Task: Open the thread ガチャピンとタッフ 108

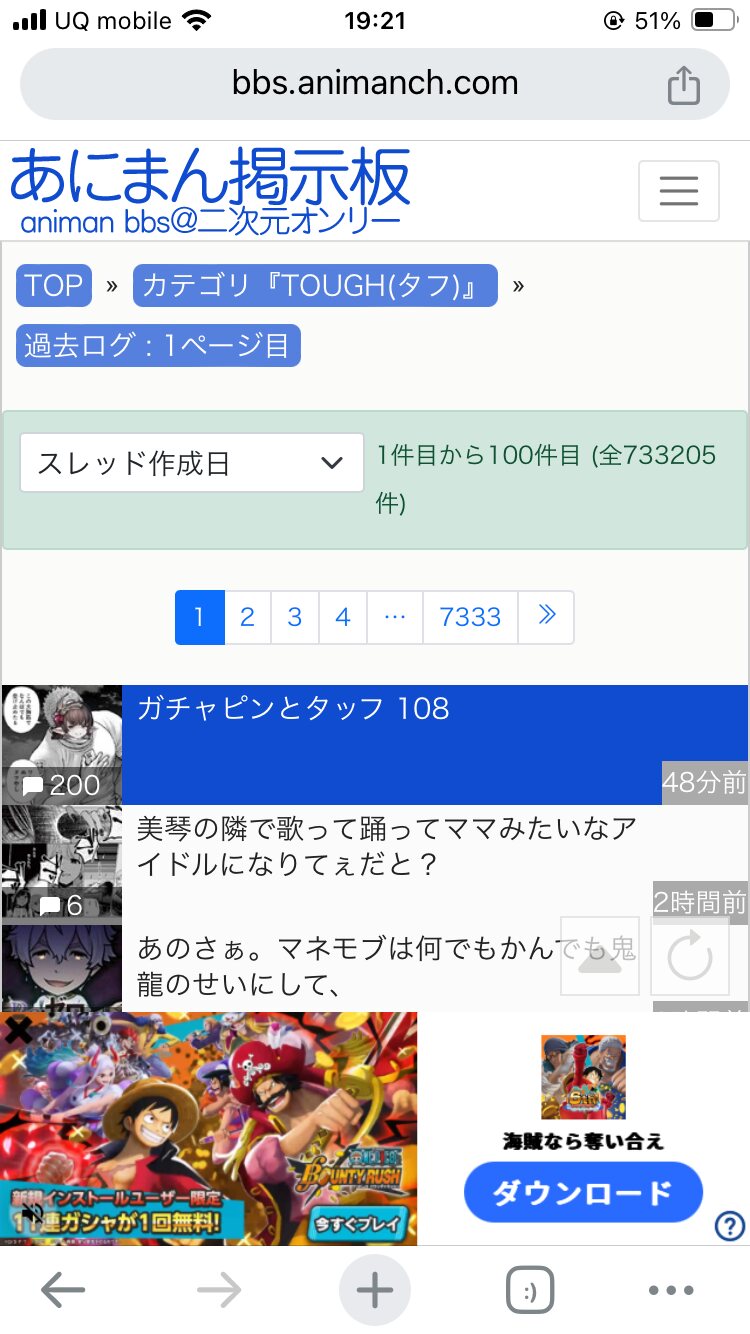Action: coord(293,709)
